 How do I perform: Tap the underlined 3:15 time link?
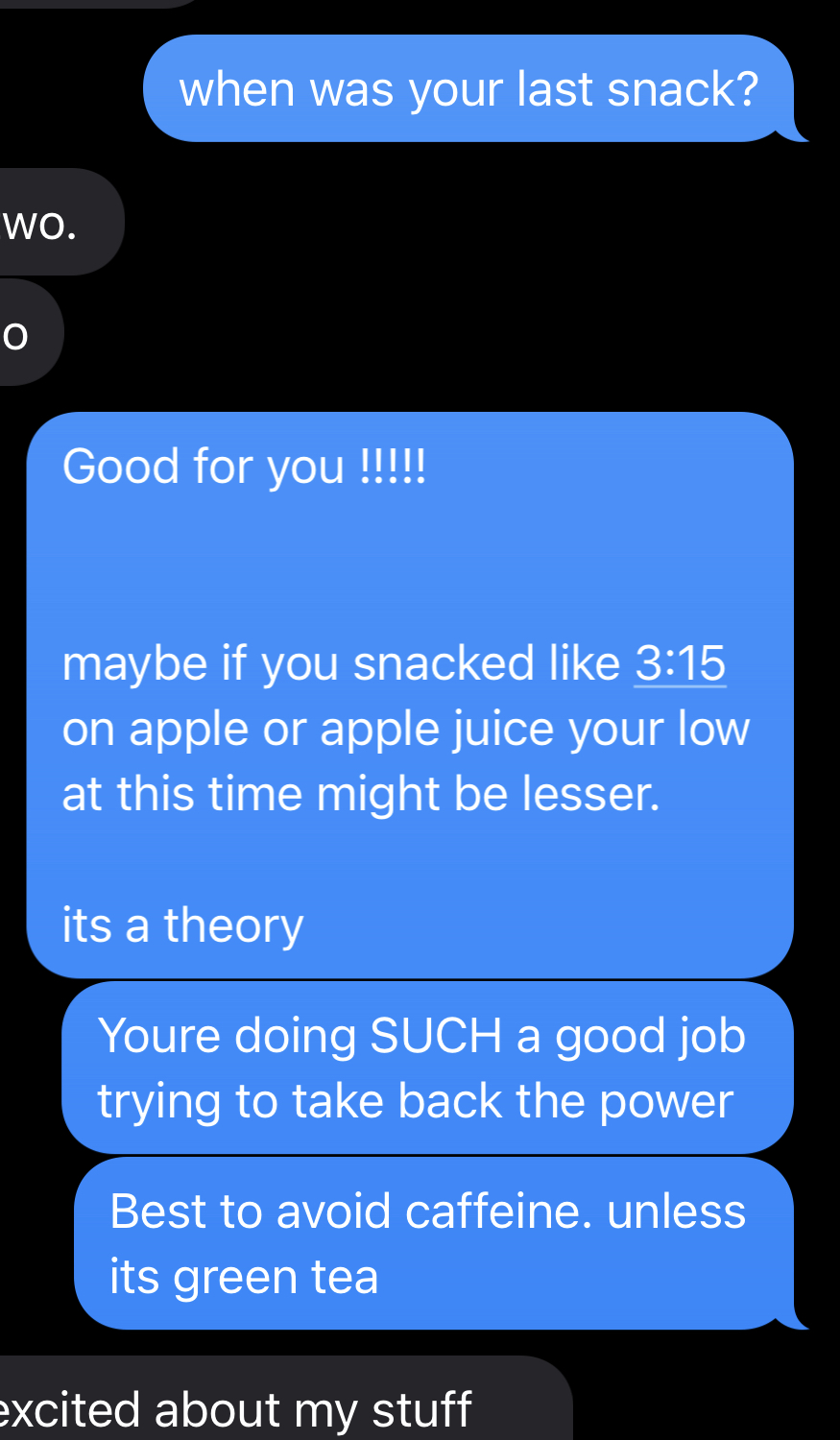pos(680,663)
